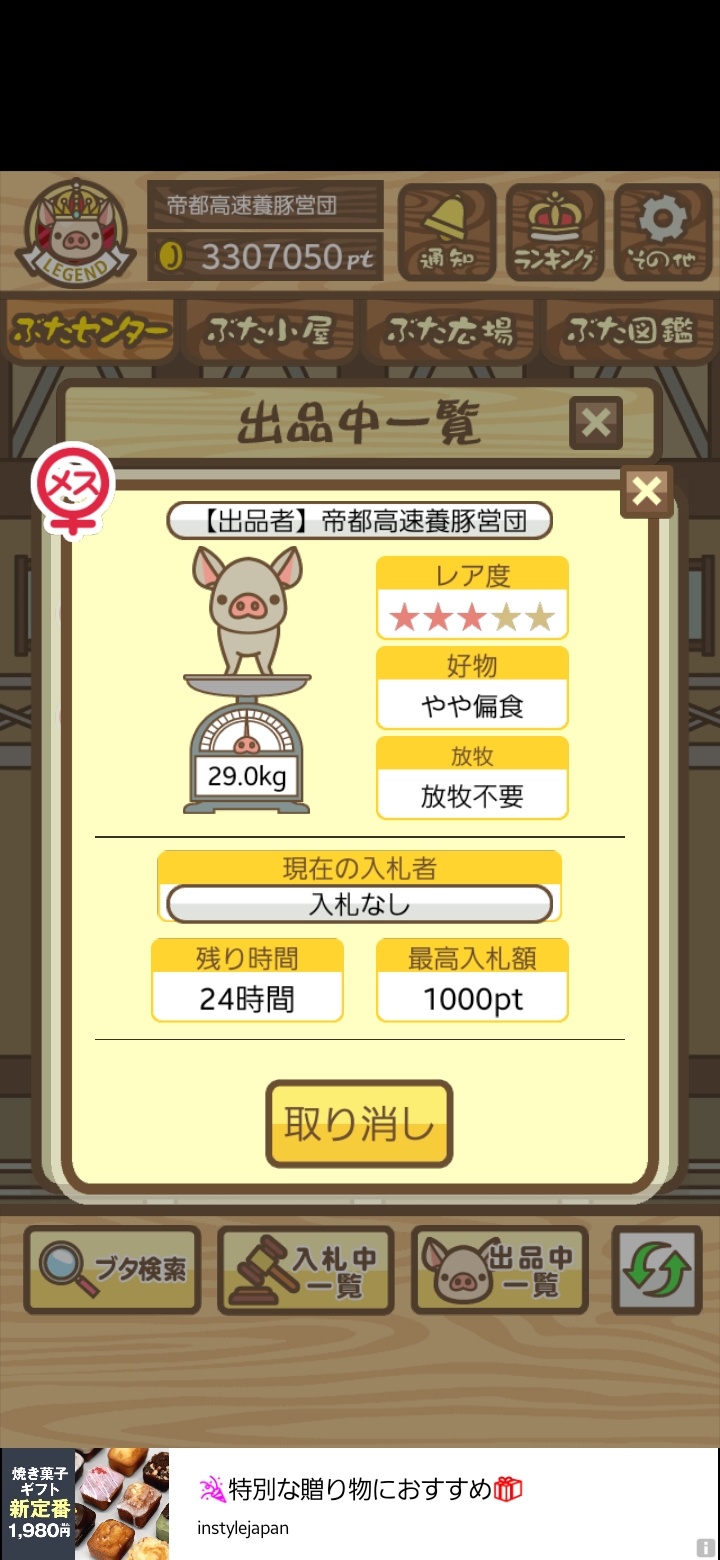Switch to the ぶた小屋 tab
720x1560 pixels.
point(270,331)
